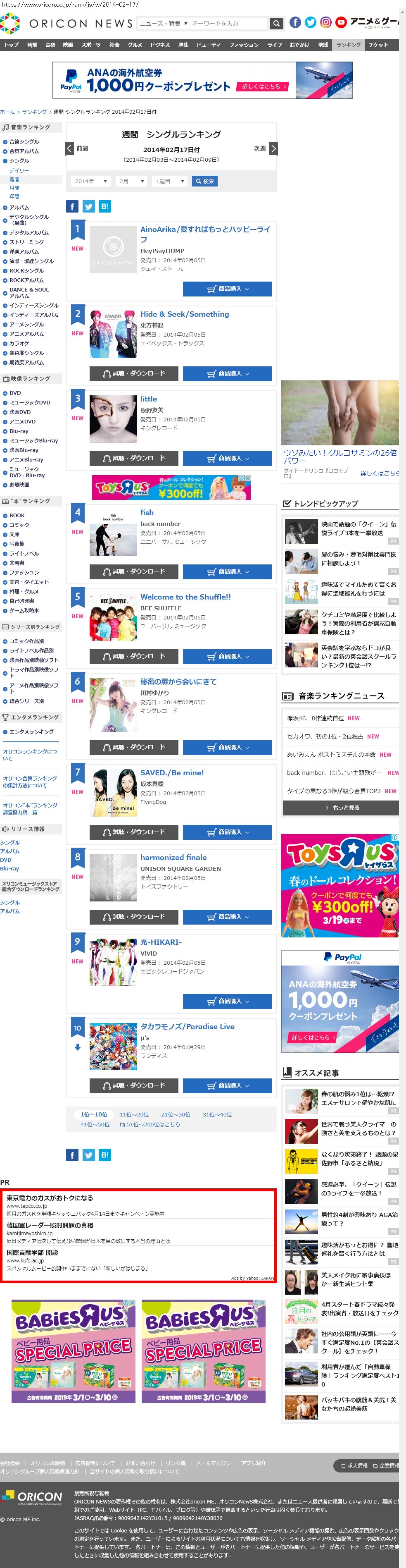This screenshot has height=1568, width=406.
Task: Tap the blue 検索 button
Action: coord(204,182)
